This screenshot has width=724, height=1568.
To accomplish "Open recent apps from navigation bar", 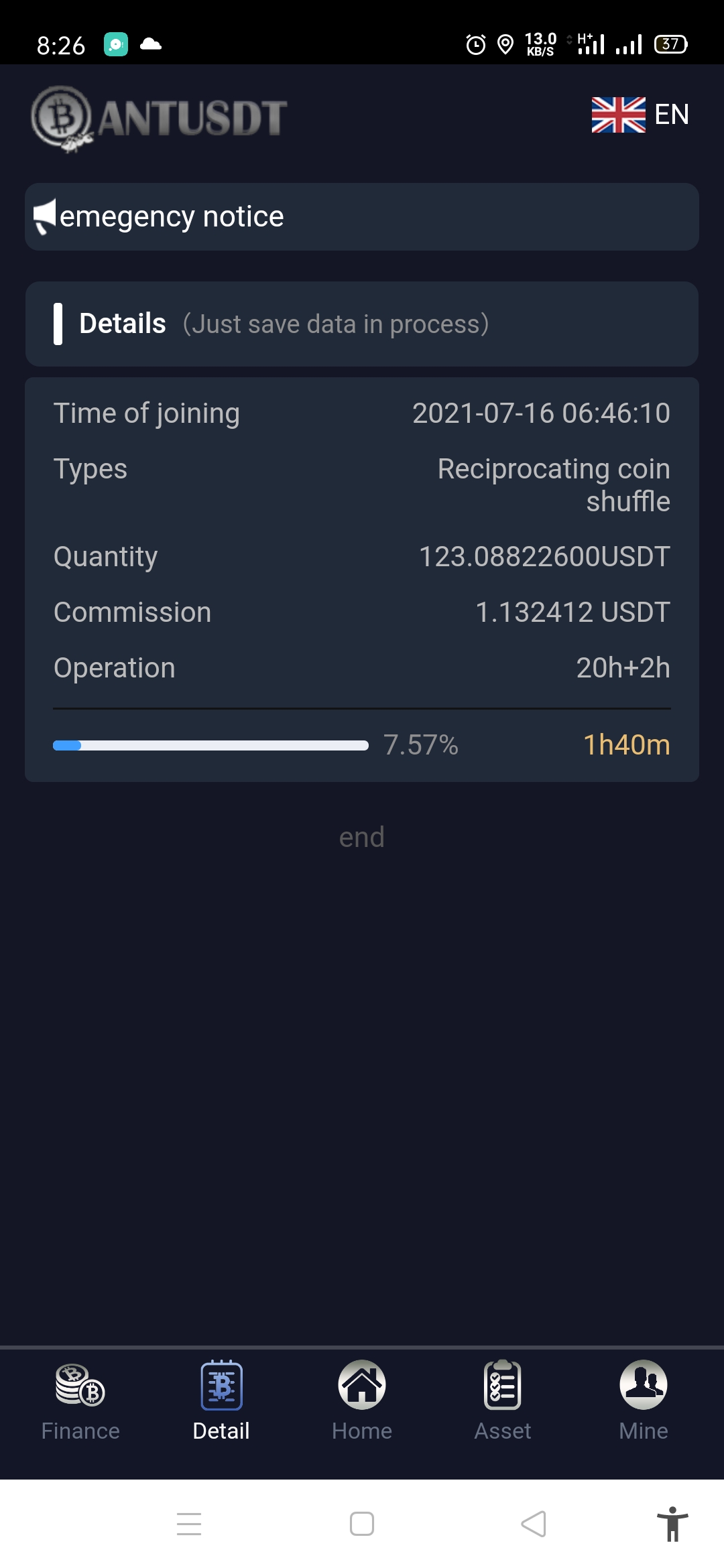I will point(189,1524).
